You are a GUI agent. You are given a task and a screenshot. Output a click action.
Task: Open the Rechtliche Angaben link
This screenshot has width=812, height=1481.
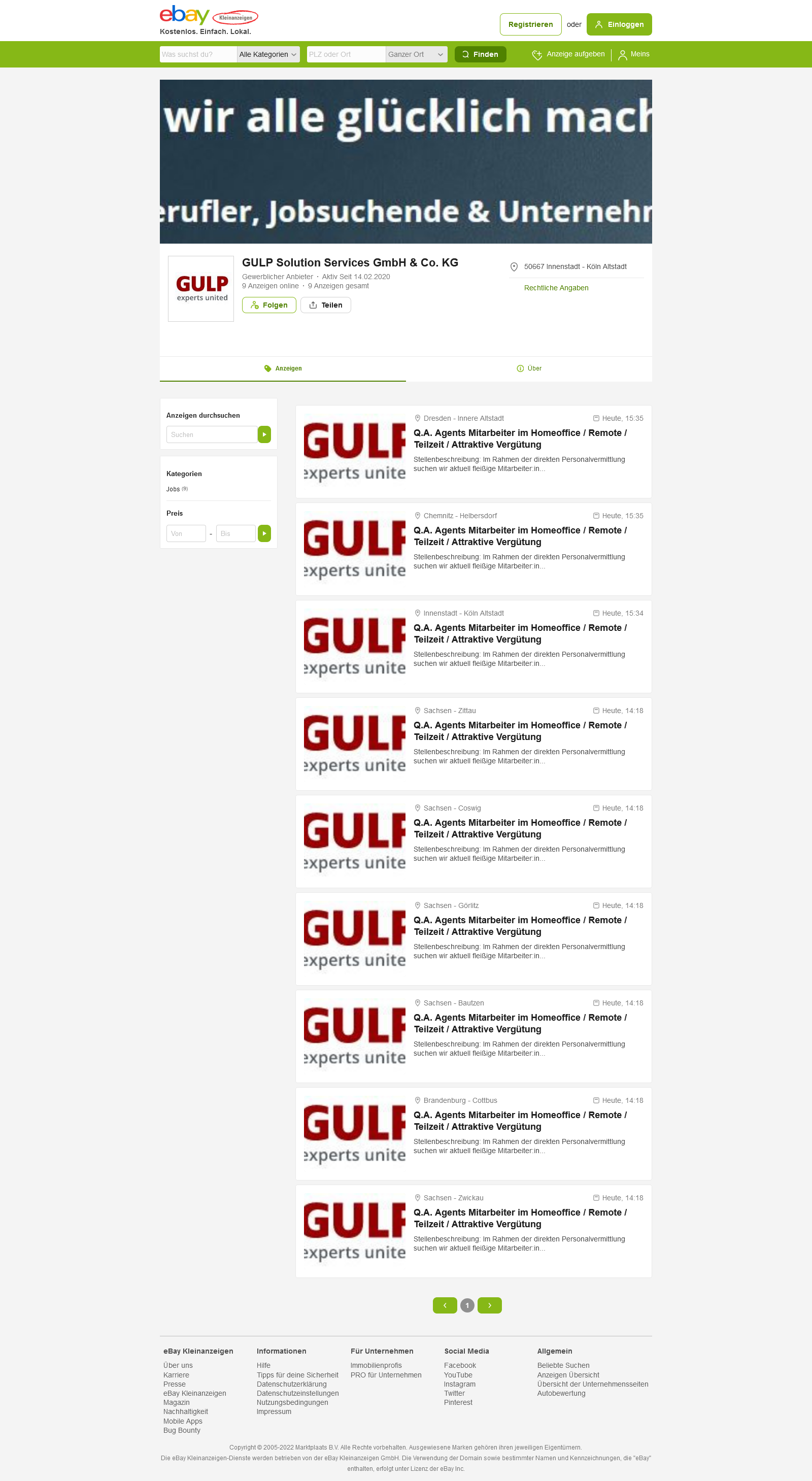[556, 287]
